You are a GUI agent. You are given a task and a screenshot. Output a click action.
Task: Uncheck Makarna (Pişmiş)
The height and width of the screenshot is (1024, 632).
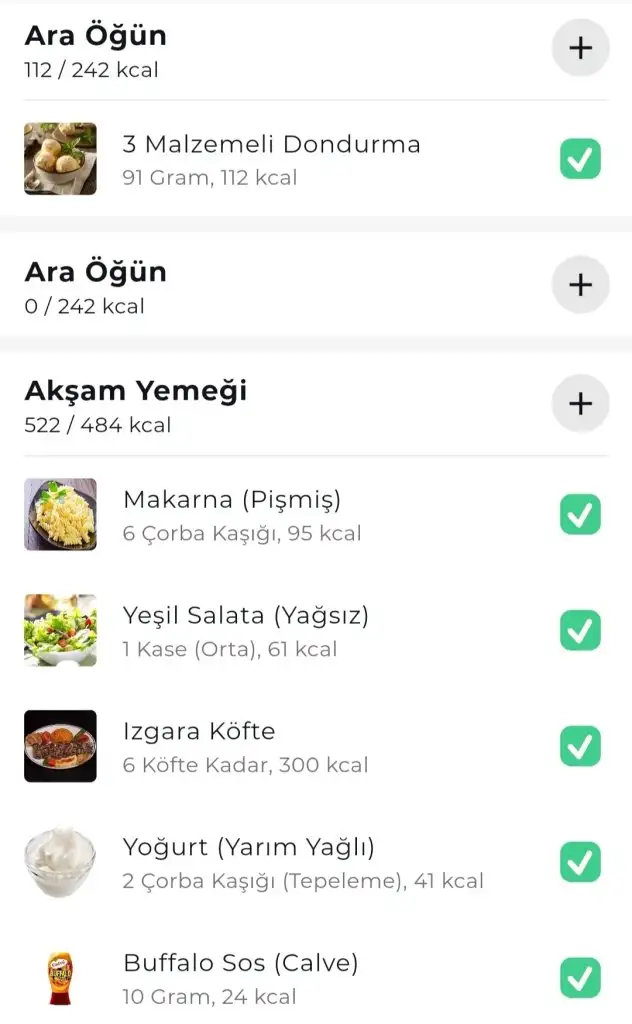(580, 515)
